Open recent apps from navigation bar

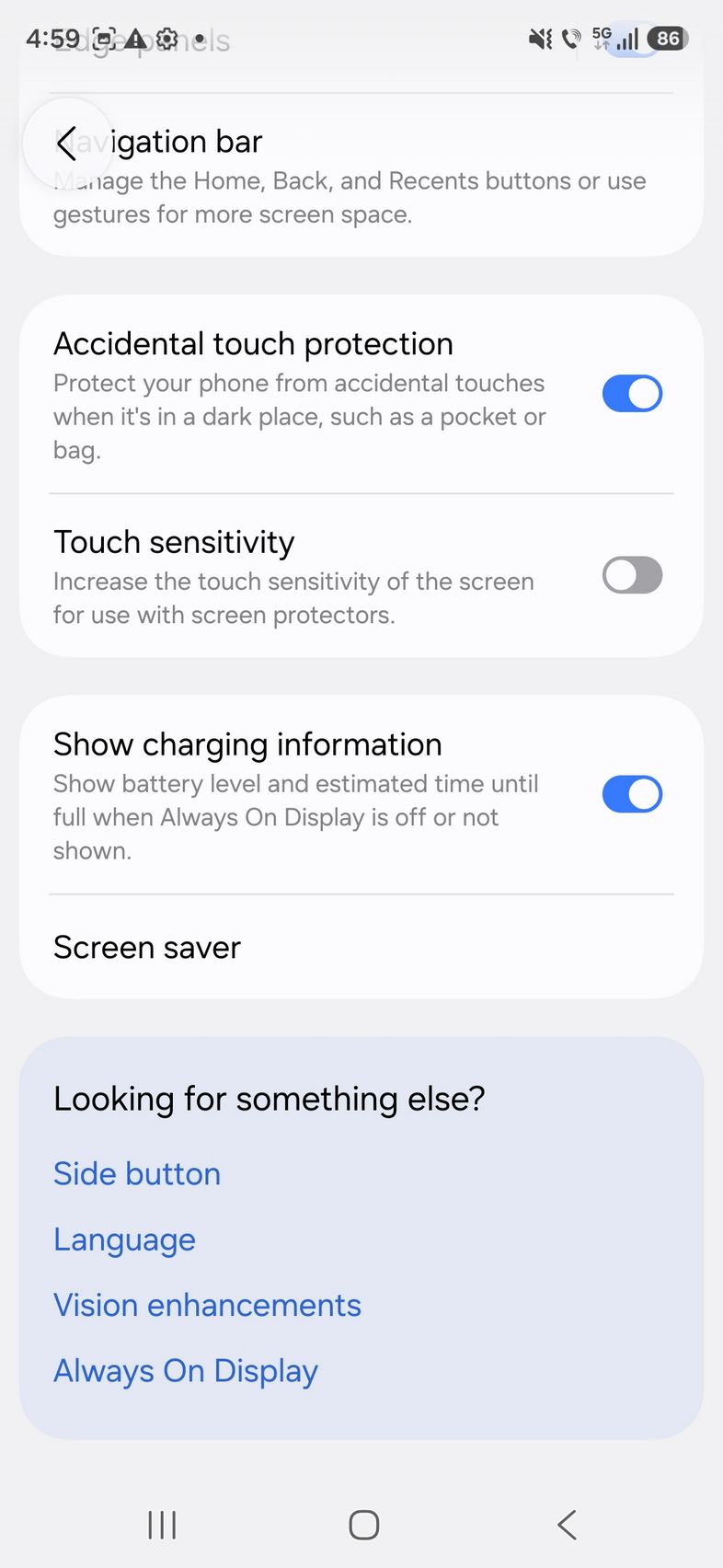(162, 1525)
